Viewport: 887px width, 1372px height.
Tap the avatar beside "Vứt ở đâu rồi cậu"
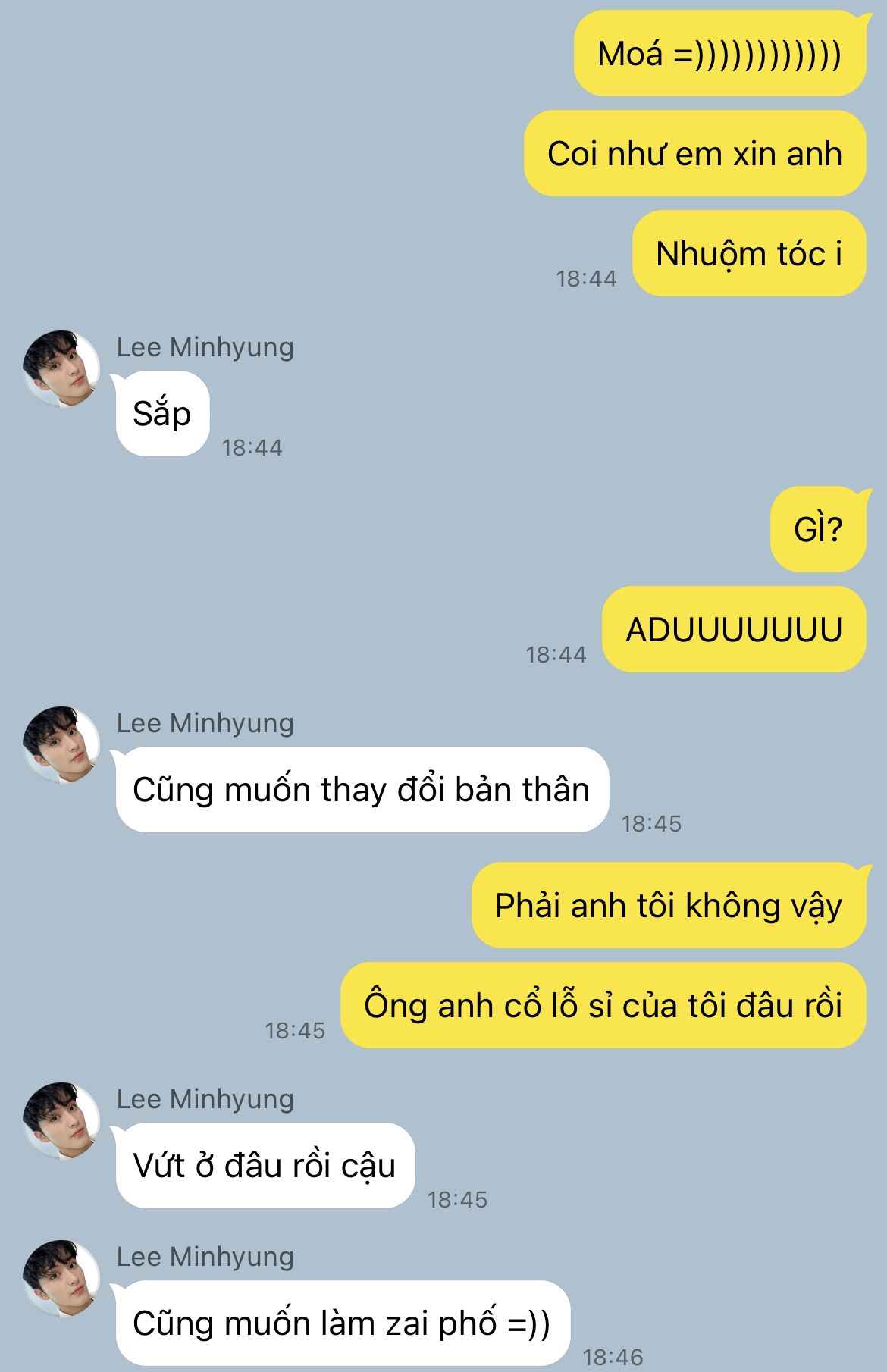point(61,1120)
